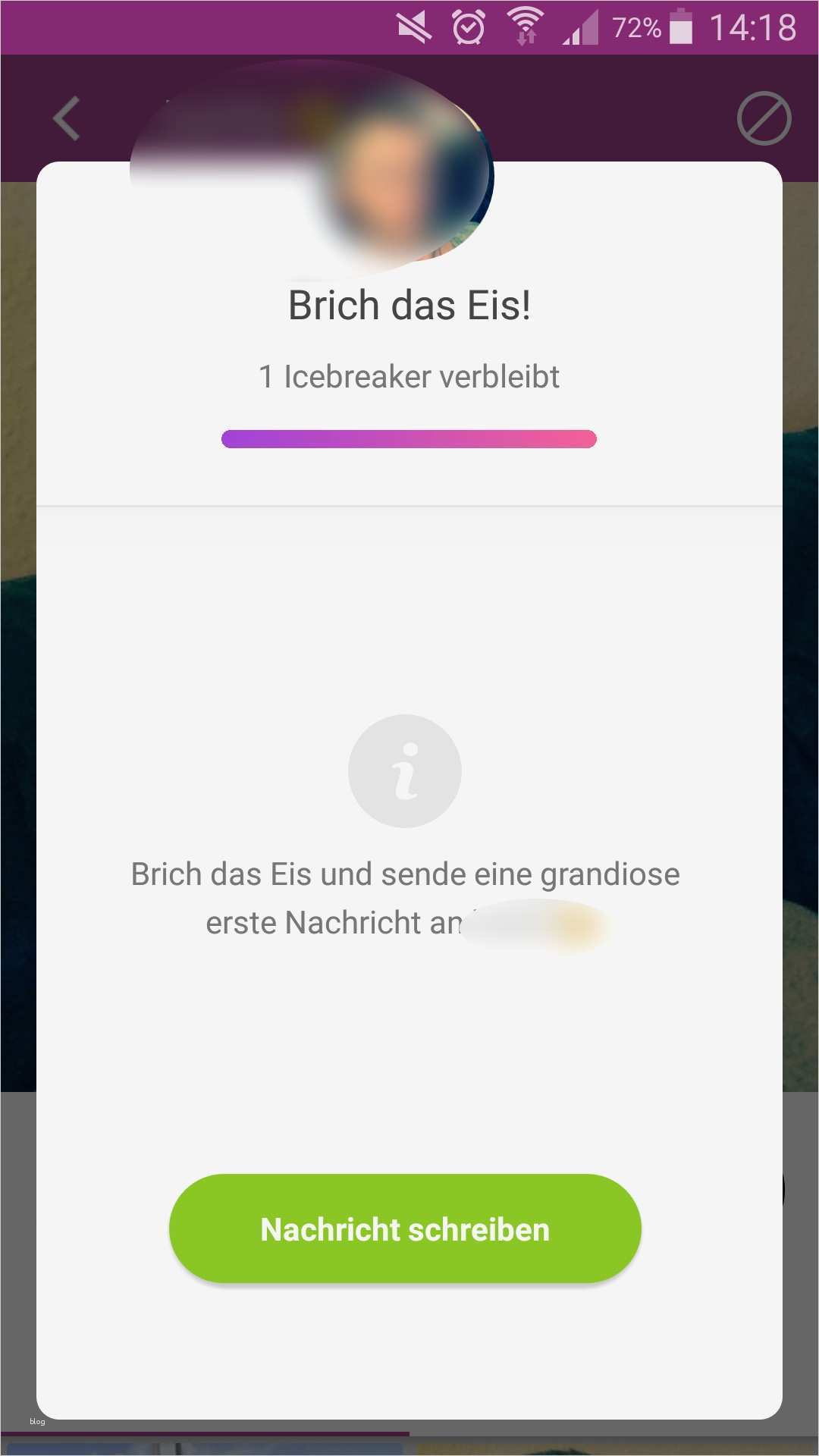Tap the back arrow in the header
Image resolution: width=819 pixels, height=1456 pixels.
point(67,120)
